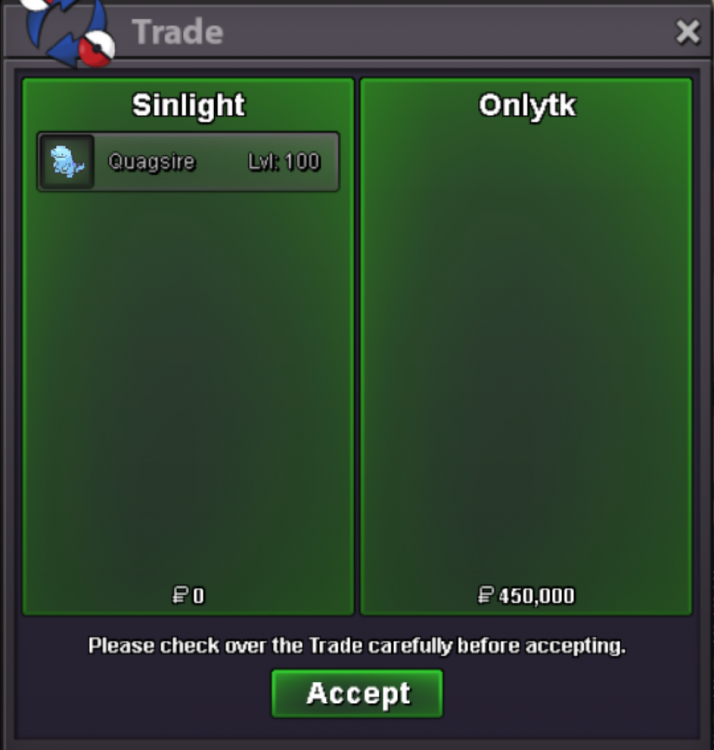Accept the trade
714x750 pixels.
click(x=357, y=693)
